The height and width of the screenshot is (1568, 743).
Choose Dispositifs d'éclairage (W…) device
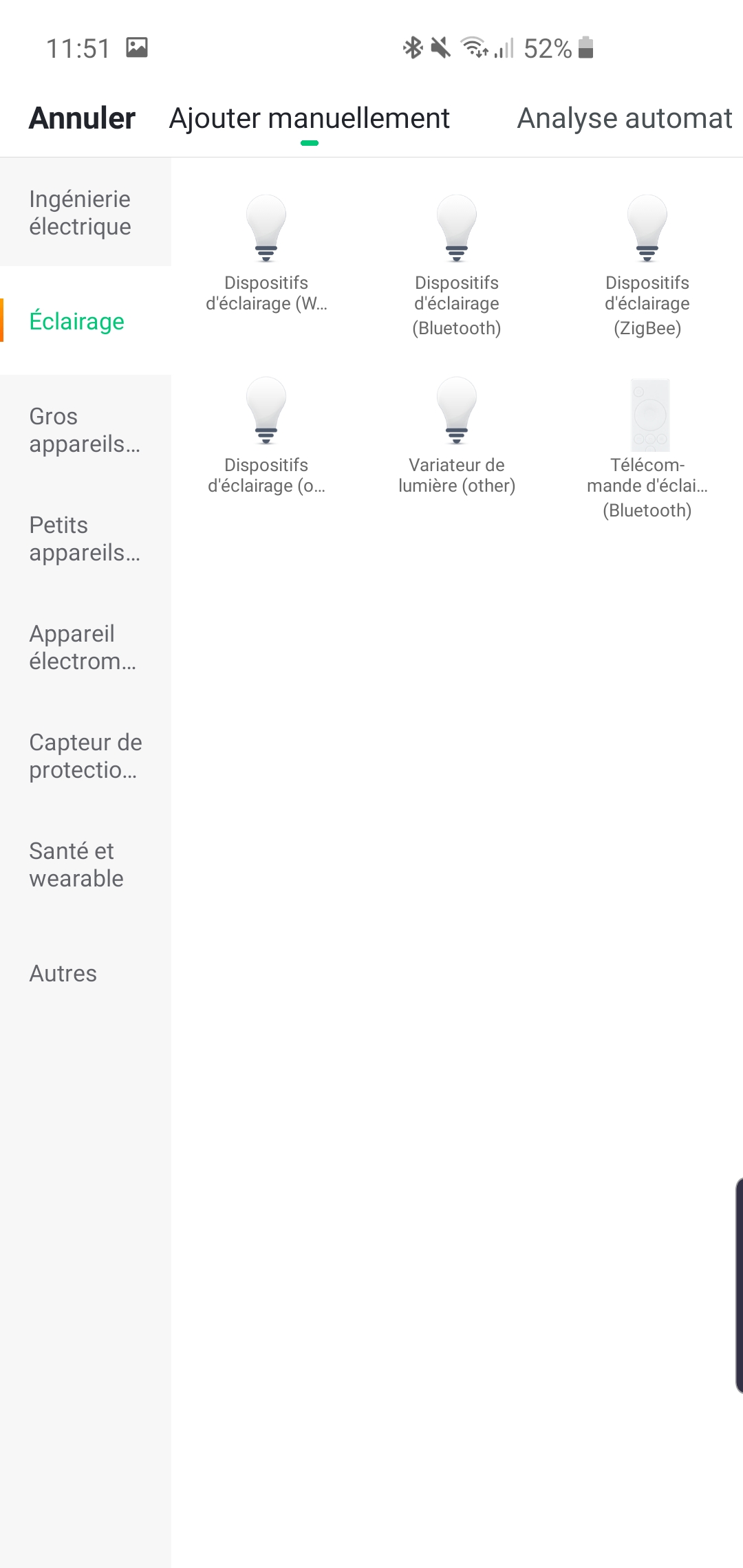(x=266, y=254)
